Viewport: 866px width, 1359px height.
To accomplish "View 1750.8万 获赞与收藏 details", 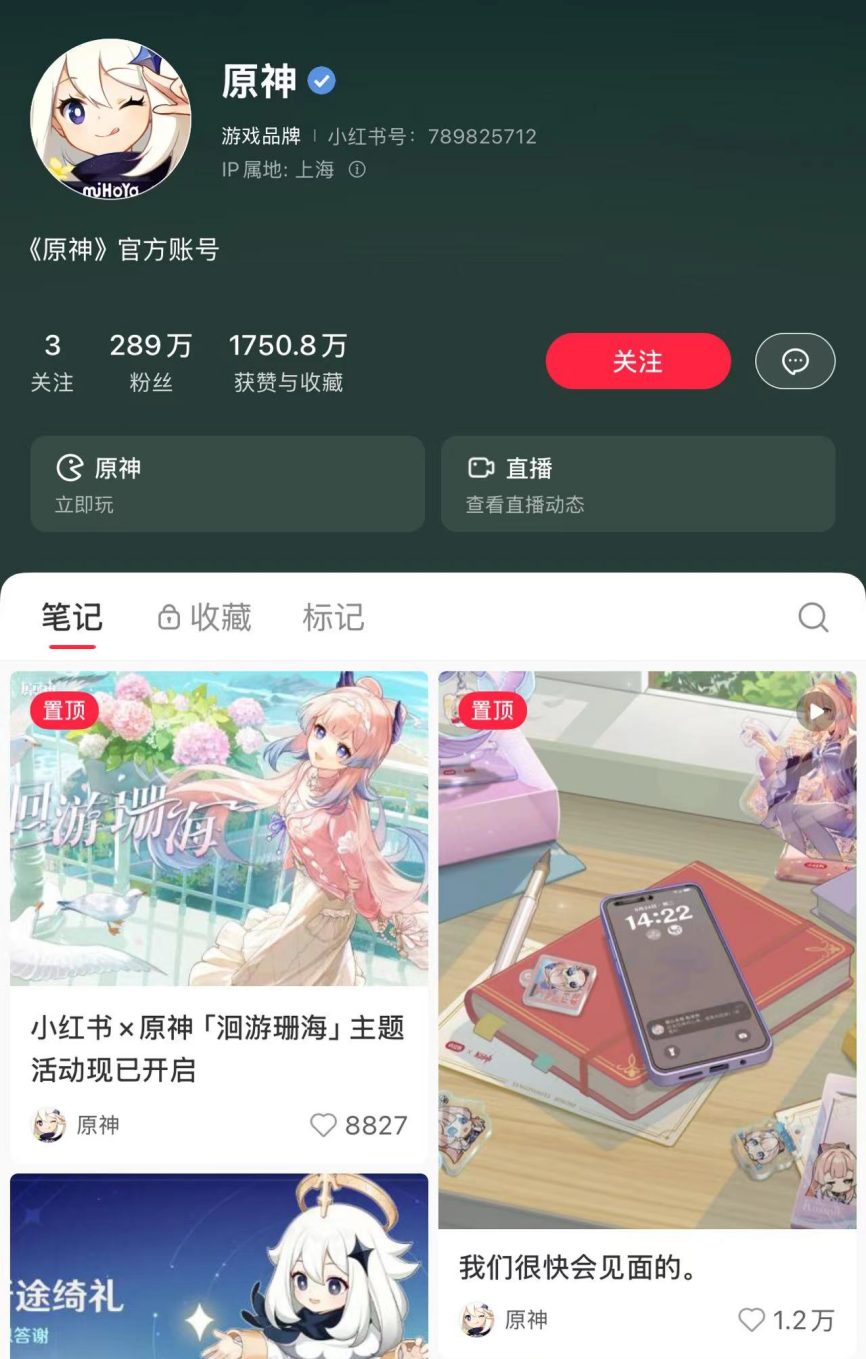I will [288, 362].
